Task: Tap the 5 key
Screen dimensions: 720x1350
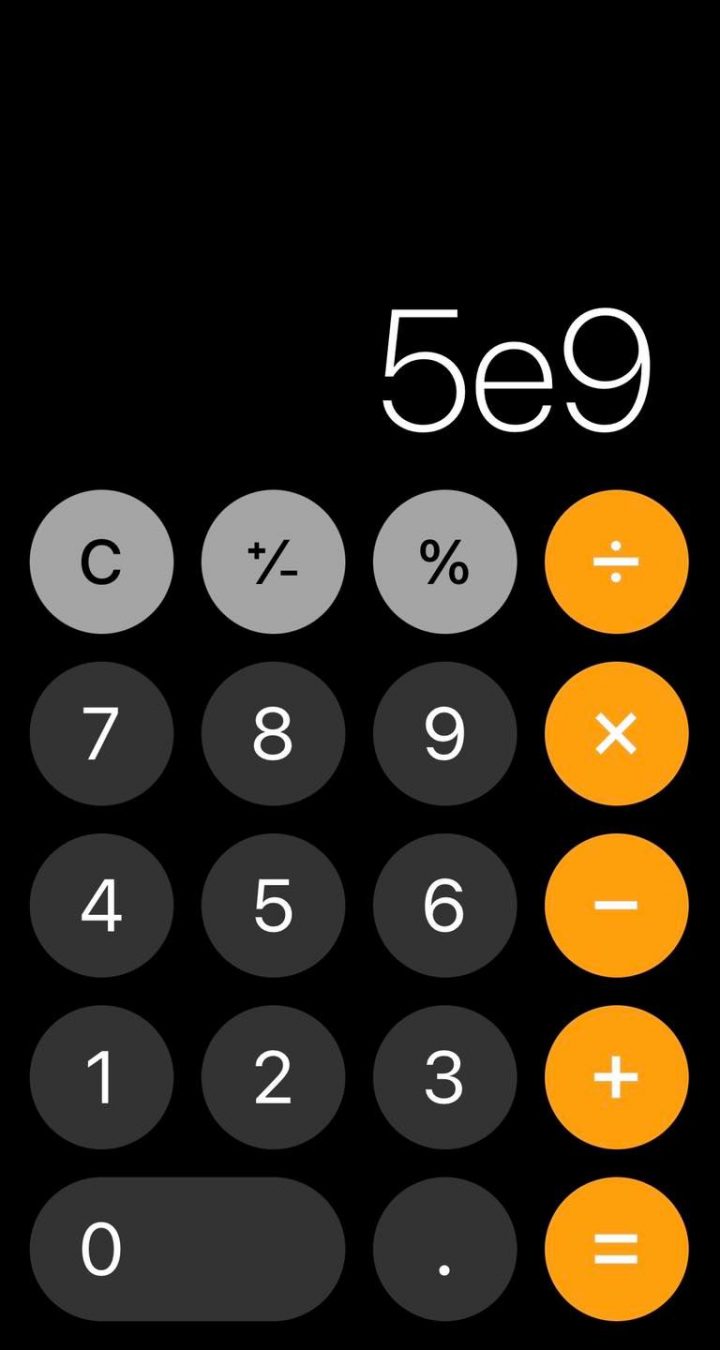Action: (273, 906)
